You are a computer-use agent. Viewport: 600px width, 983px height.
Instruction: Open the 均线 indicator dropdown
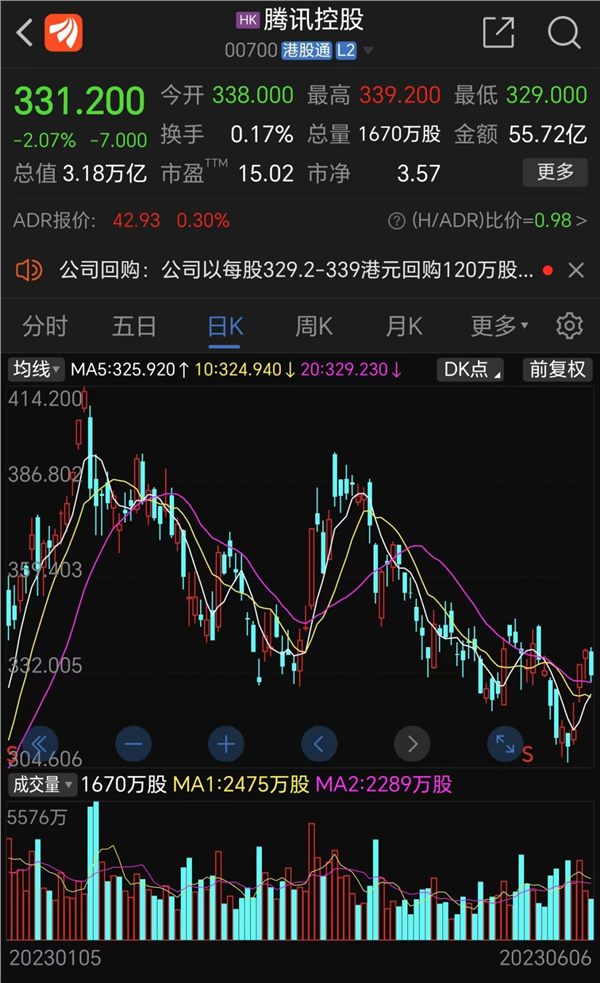coord(36,370)
